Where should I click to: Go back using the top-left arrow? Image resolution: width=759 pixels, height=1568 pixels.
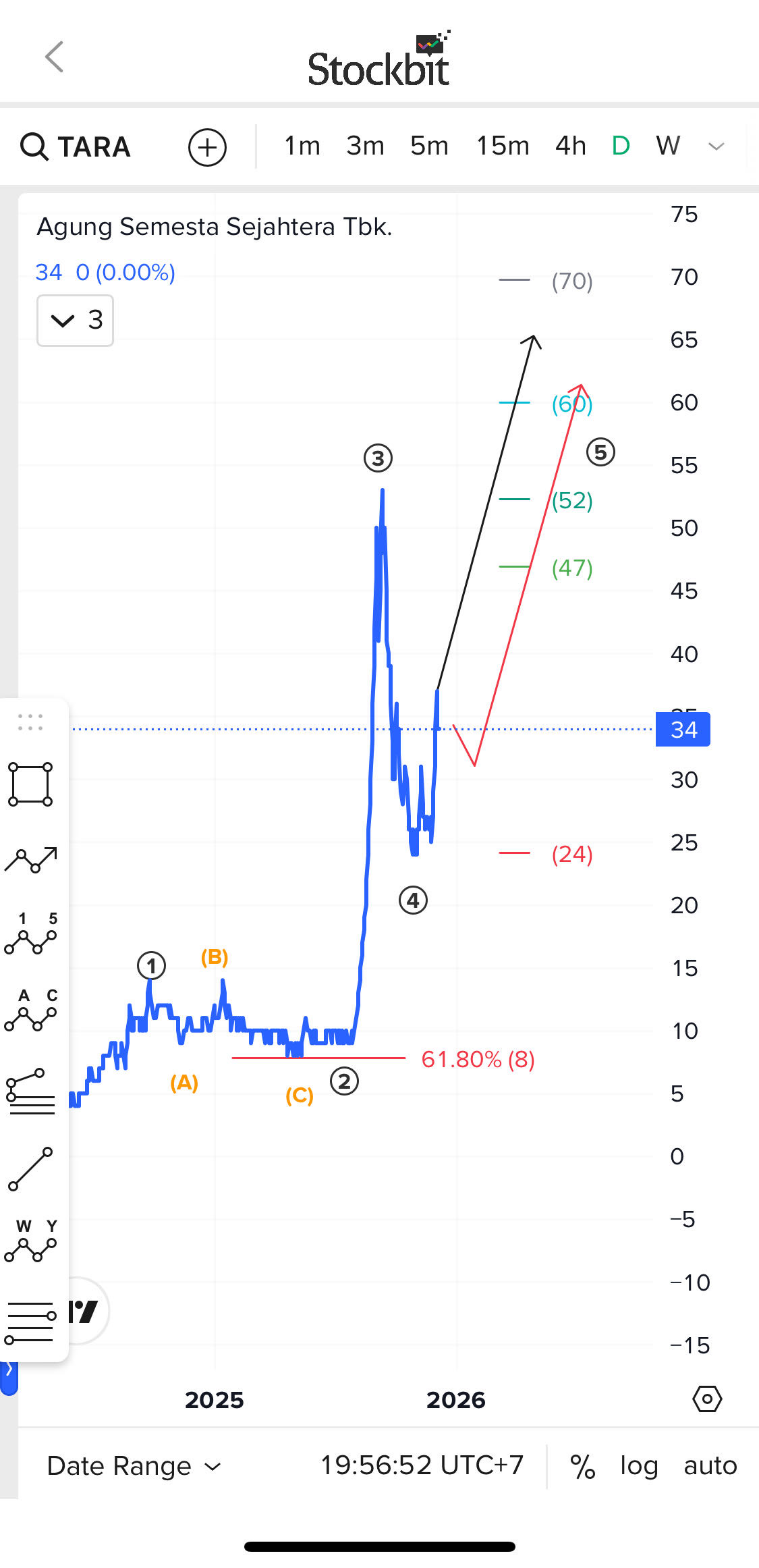pyautogui.click(x=54, y=57)
